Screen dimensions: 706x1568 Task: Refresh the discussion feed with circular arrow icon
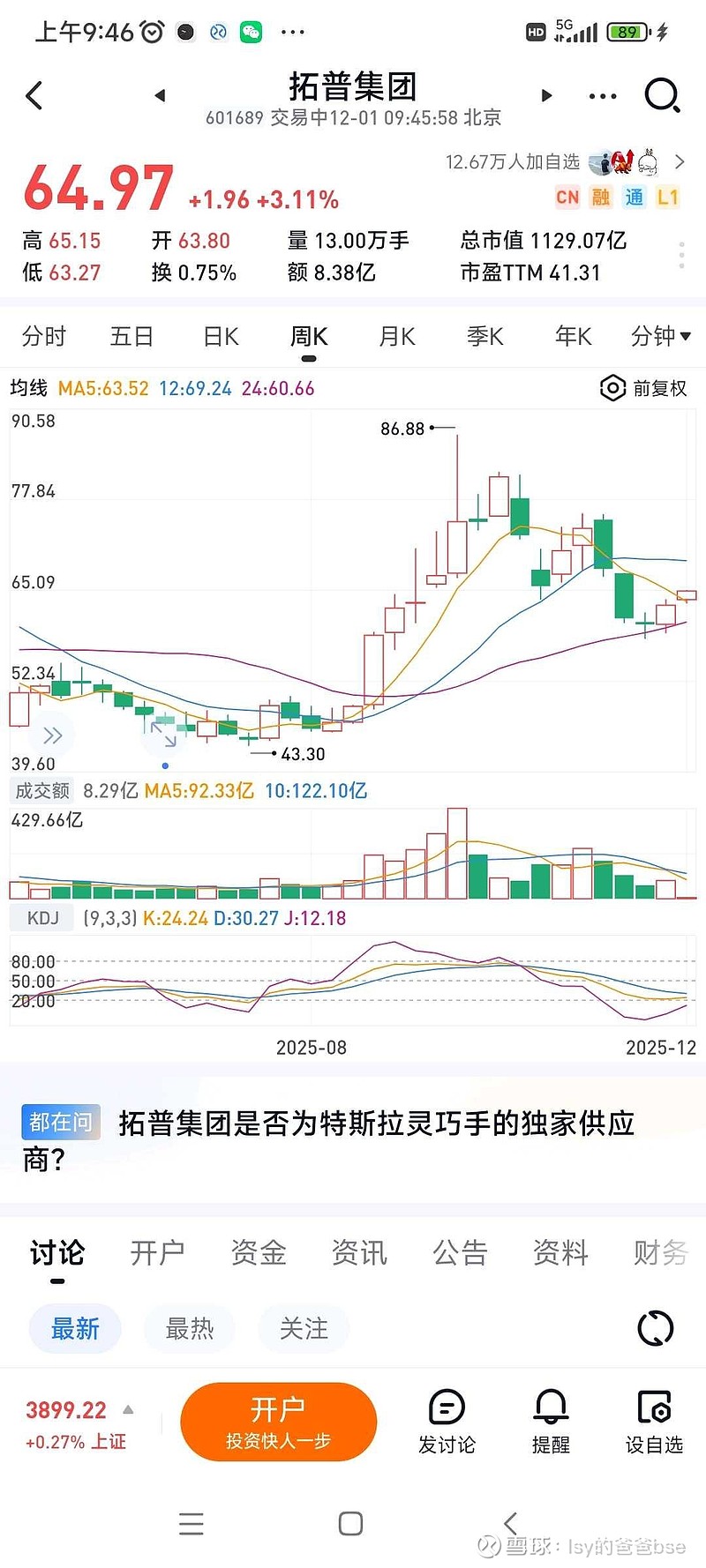tap(654, 1327)
